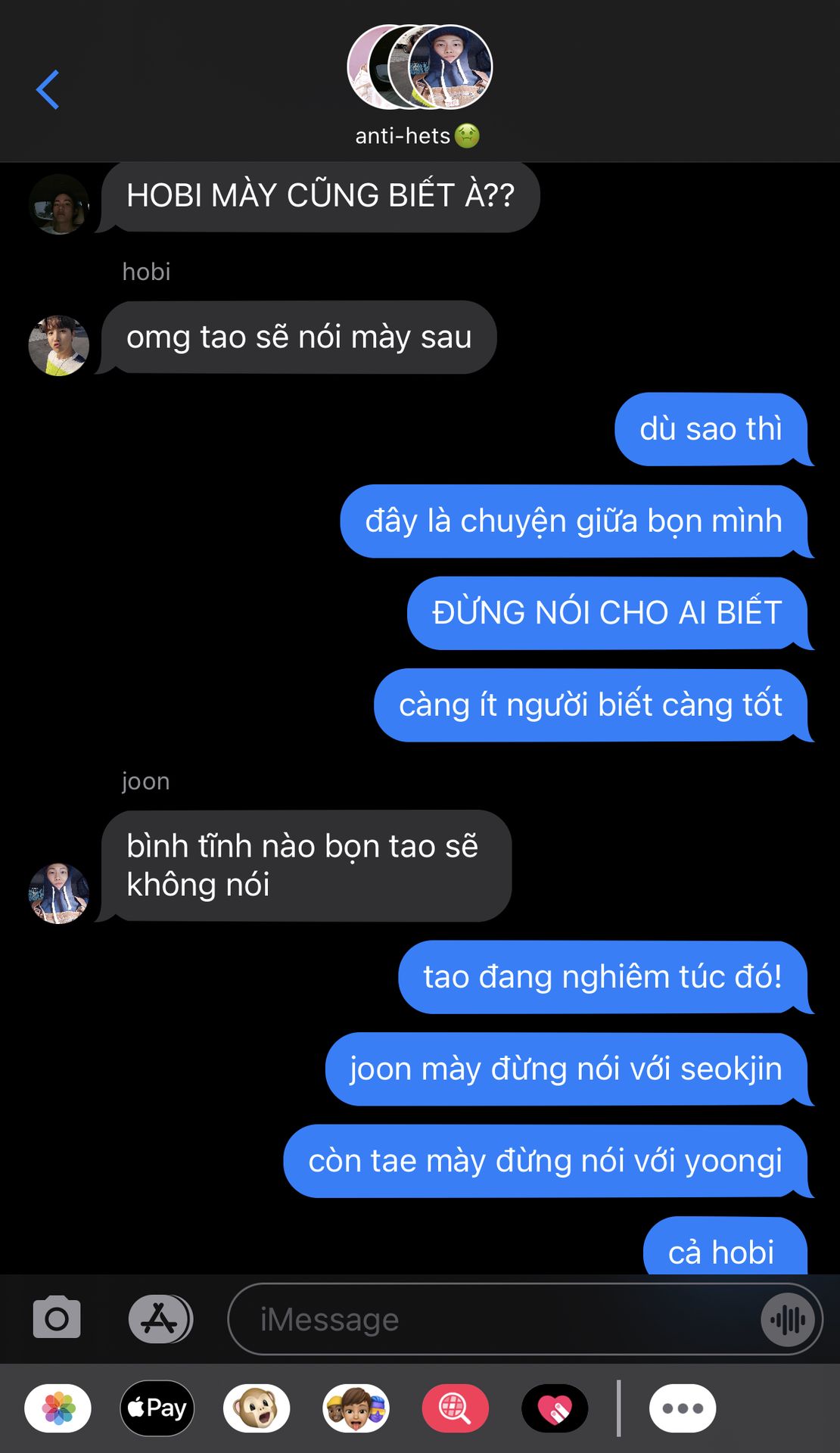Record an audio message

point(788,1320)
